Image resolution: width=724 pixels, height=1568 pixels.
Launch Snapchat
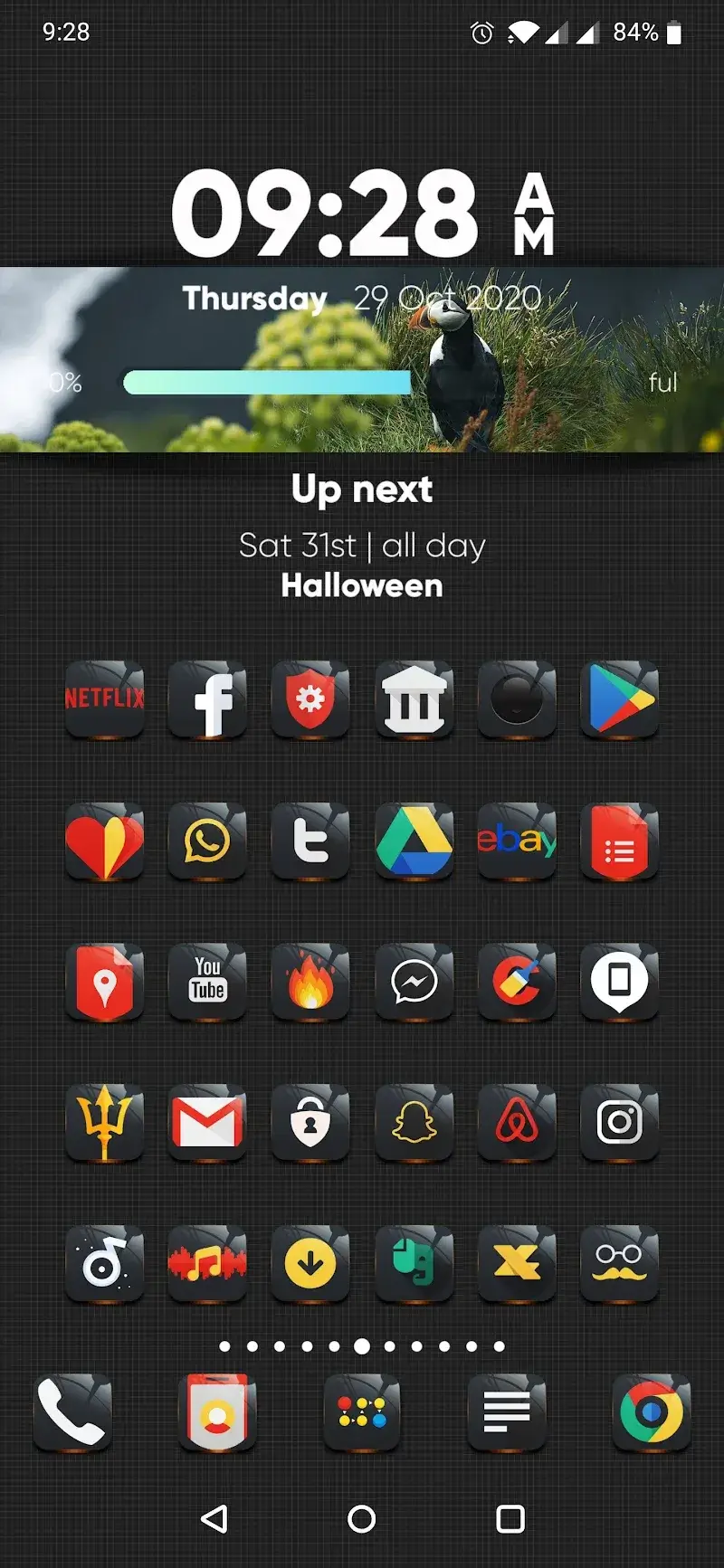[x=414, y=1122]
